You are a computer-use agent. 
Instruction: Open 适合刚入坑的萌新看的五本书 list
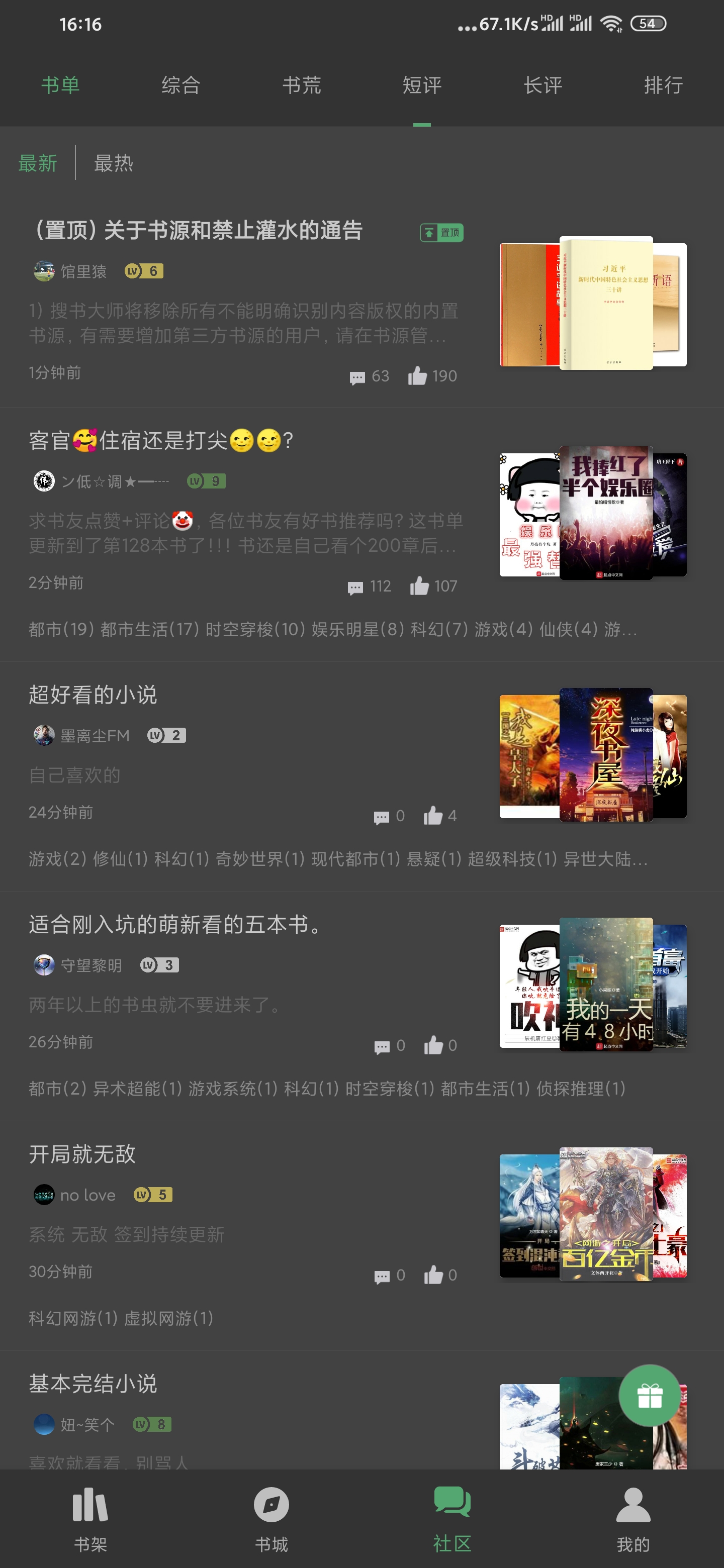361,1006
